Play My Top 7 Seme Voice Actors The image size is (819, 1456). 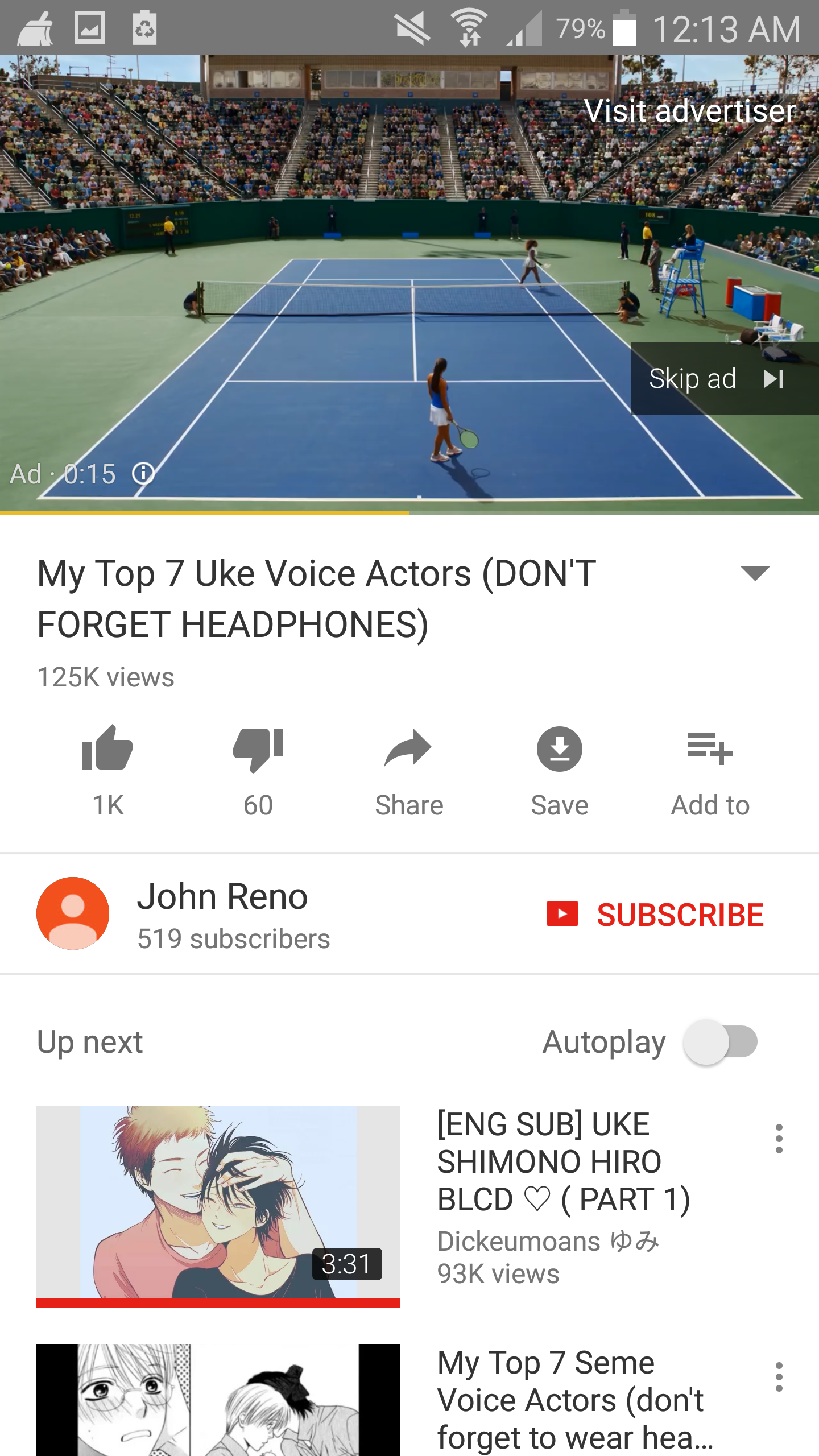[218, 1400]
